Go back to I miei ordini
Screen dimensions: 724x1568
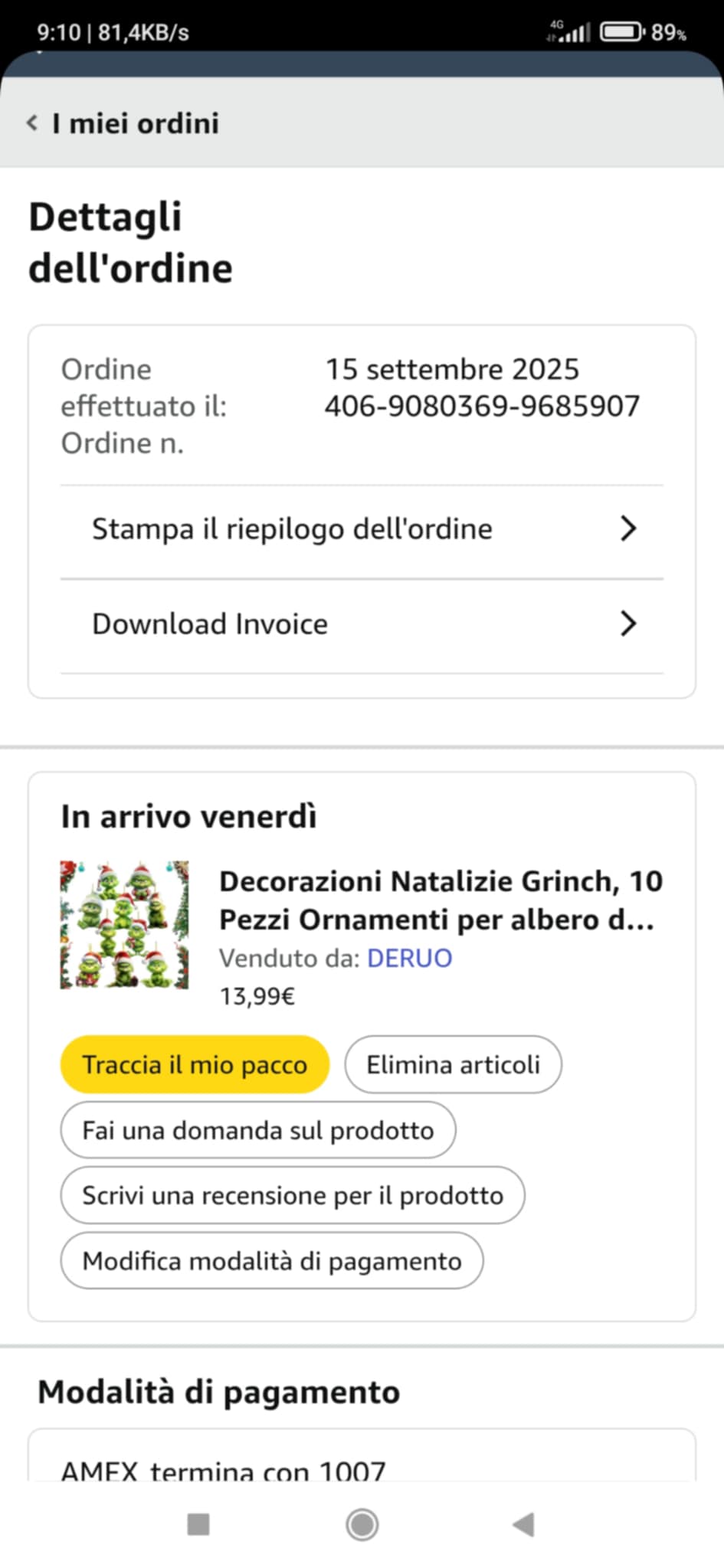tap(123, 123)
